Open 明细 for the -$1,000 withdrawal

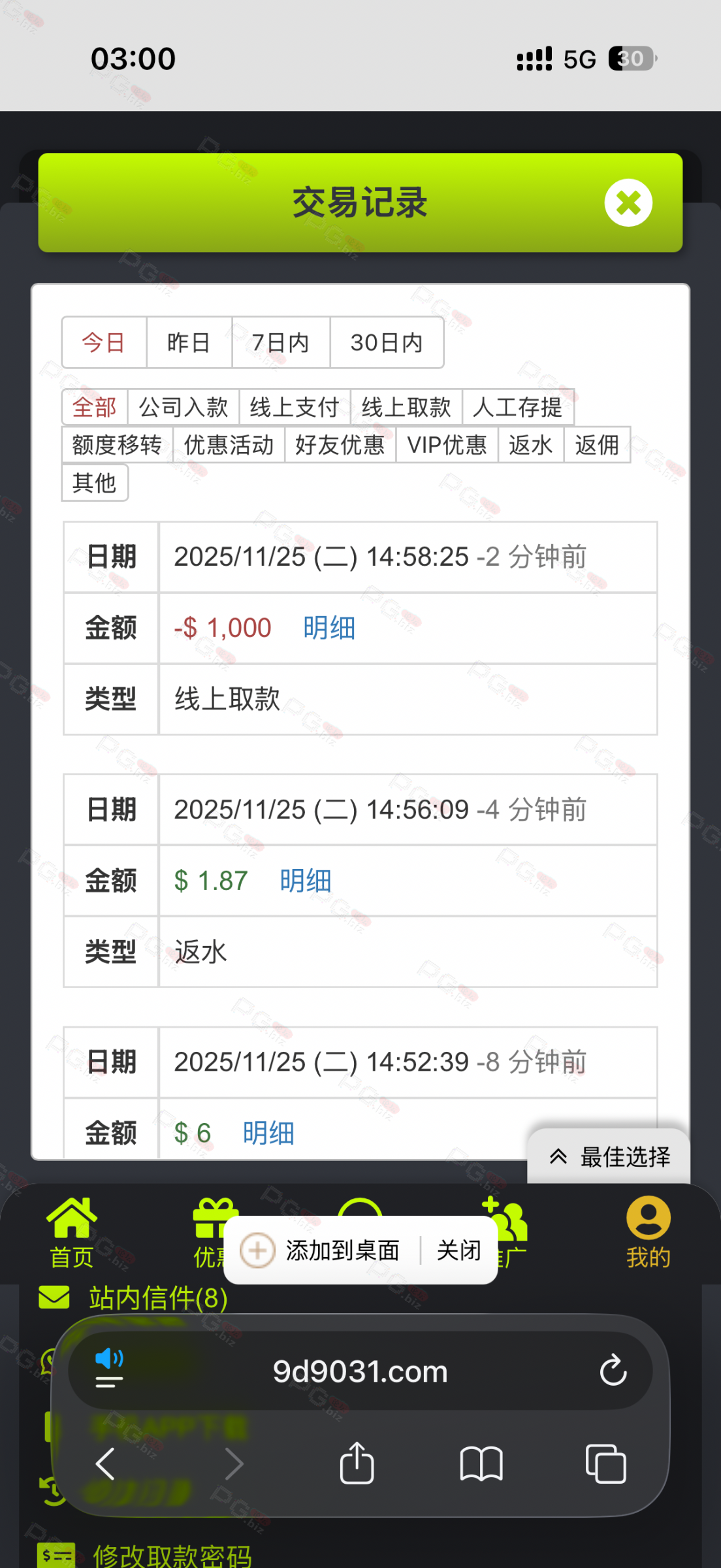(x=329, y=628)
